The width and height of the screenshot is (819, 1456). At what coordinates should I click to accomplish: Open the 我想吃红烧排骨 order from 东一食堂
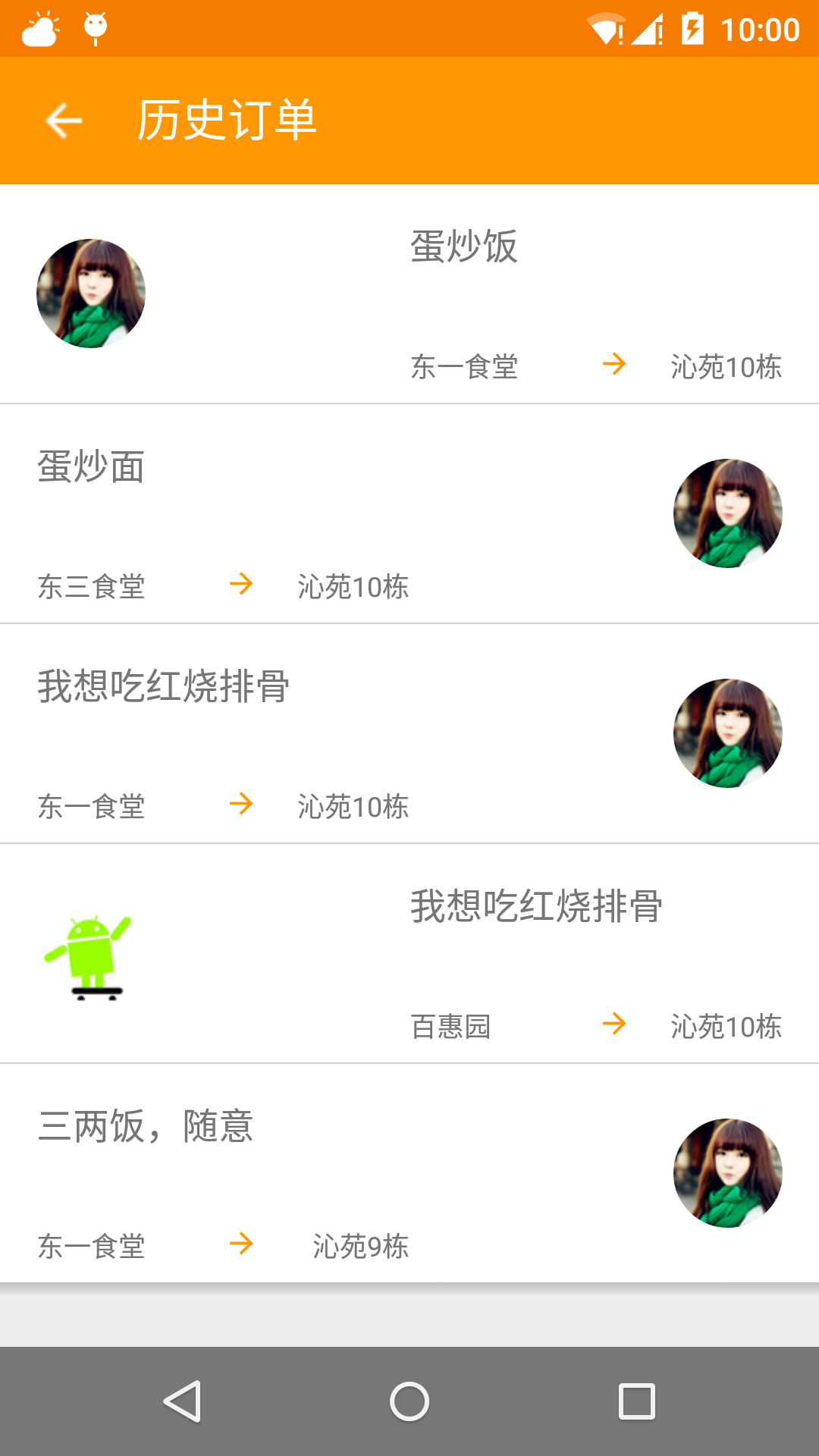point(409,734)
